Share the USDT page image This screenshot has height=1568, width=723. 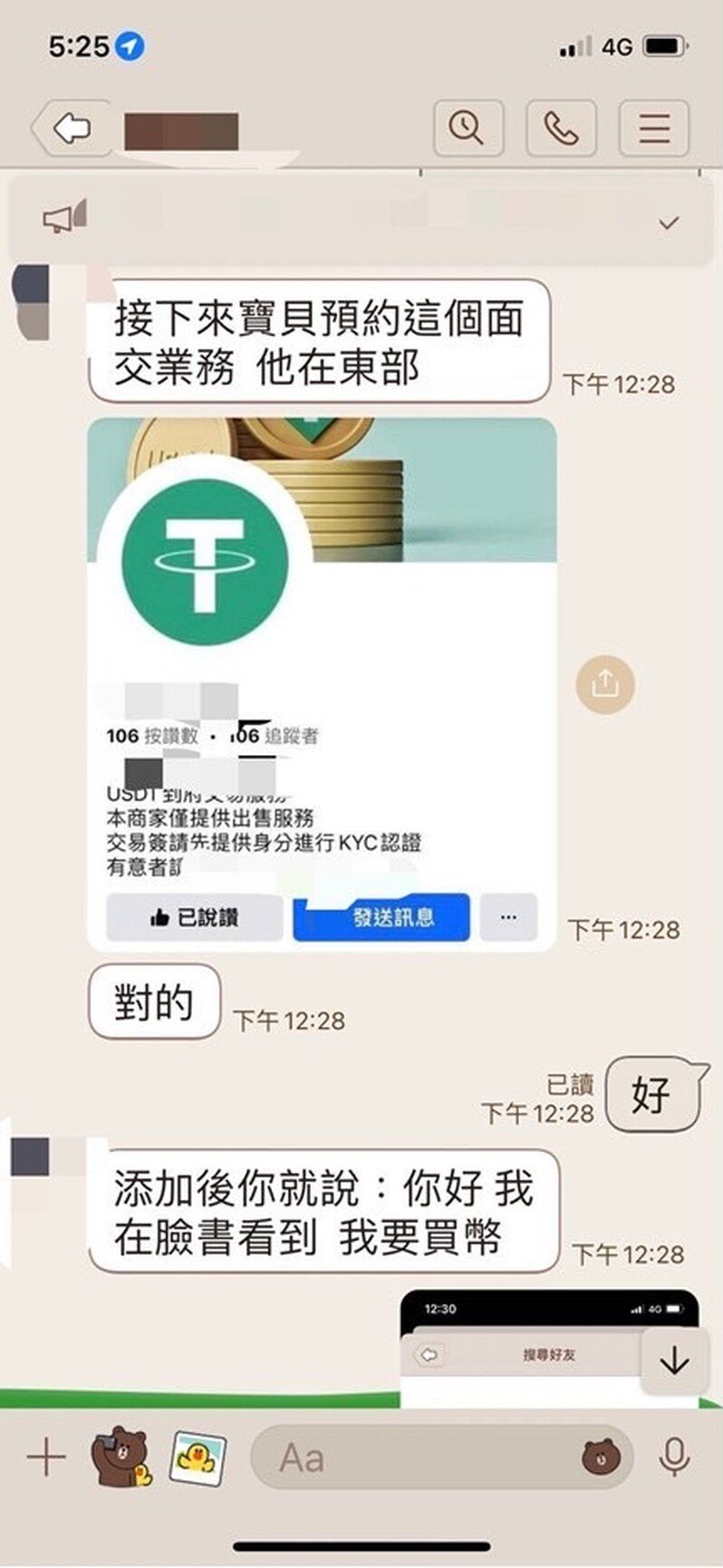point(604,683)
